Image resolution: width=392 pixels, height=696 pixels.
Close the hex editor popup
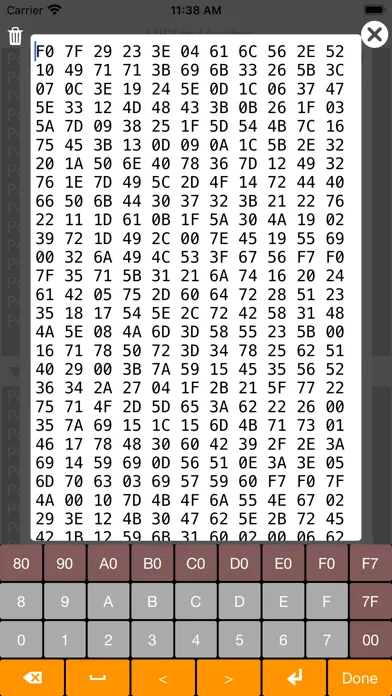tap(374, 34)
